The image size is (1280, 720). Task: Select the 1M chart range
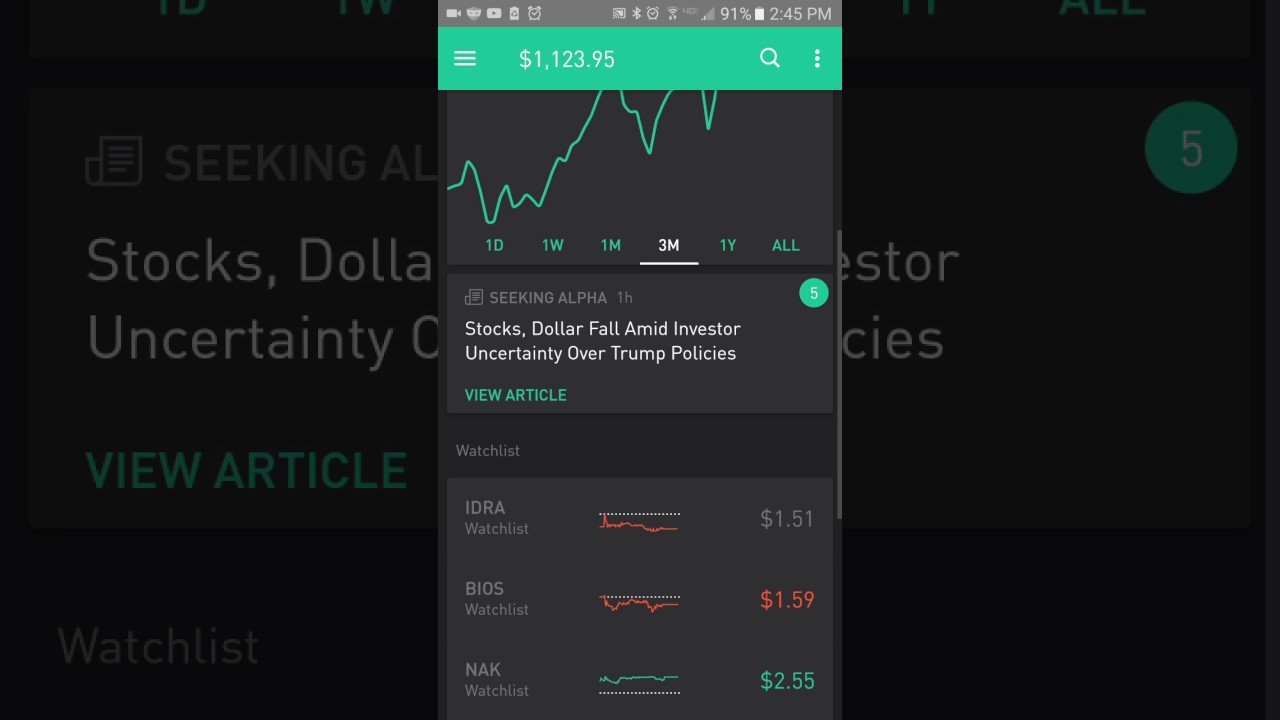point(610,245)
